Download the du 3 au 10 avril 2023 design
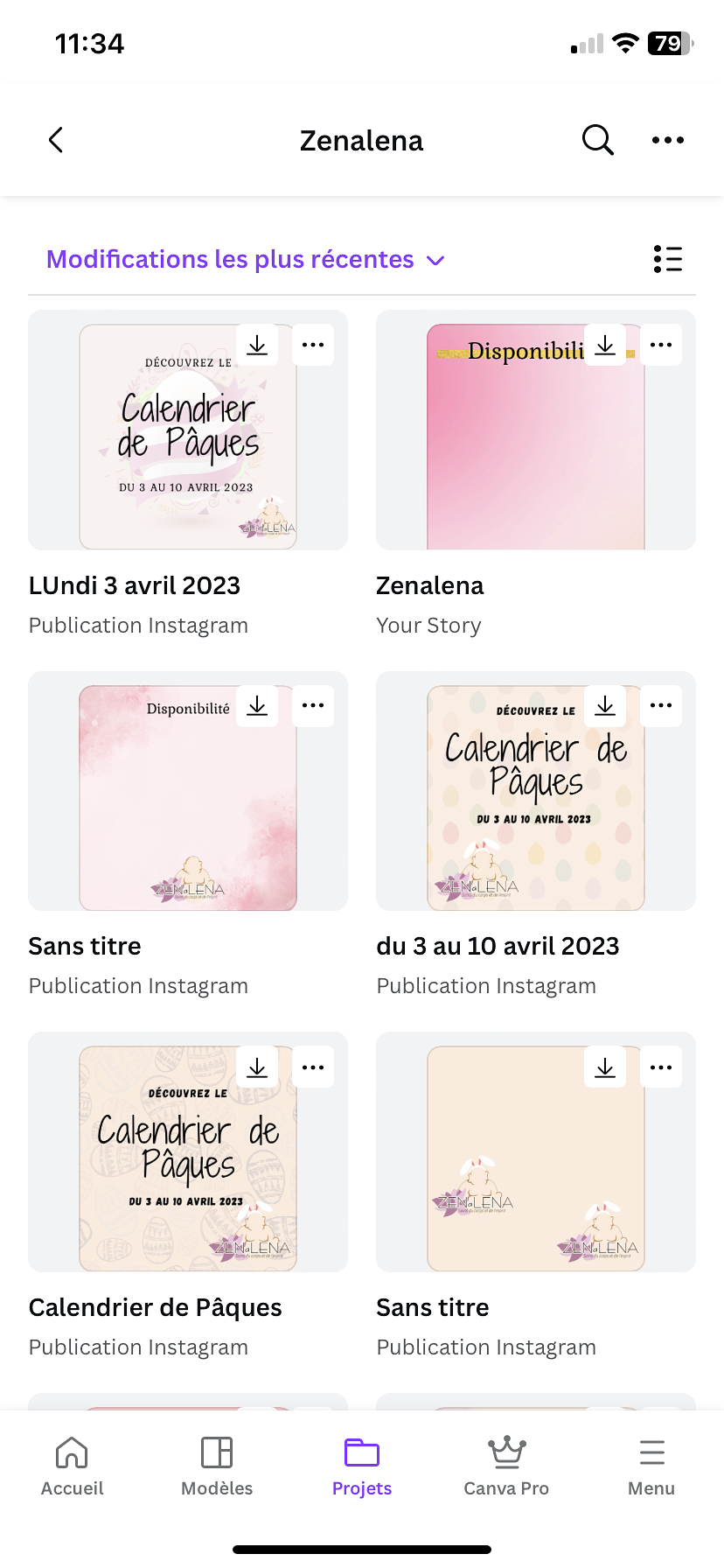The width and height of the screenshot is (724, 1568). tap(605, 705)
